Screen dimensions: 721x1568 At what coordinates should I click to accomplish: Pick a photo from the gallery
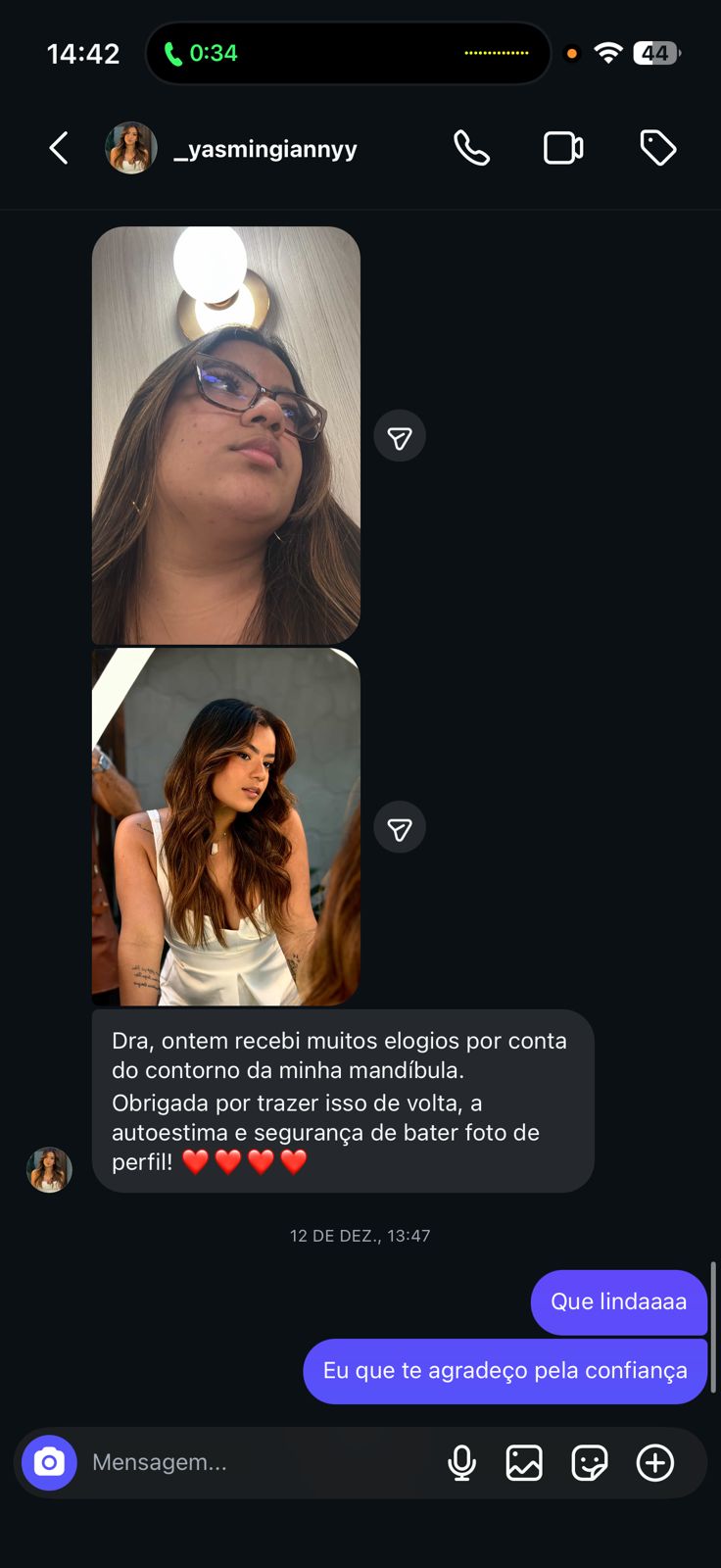click(524, 1463)
